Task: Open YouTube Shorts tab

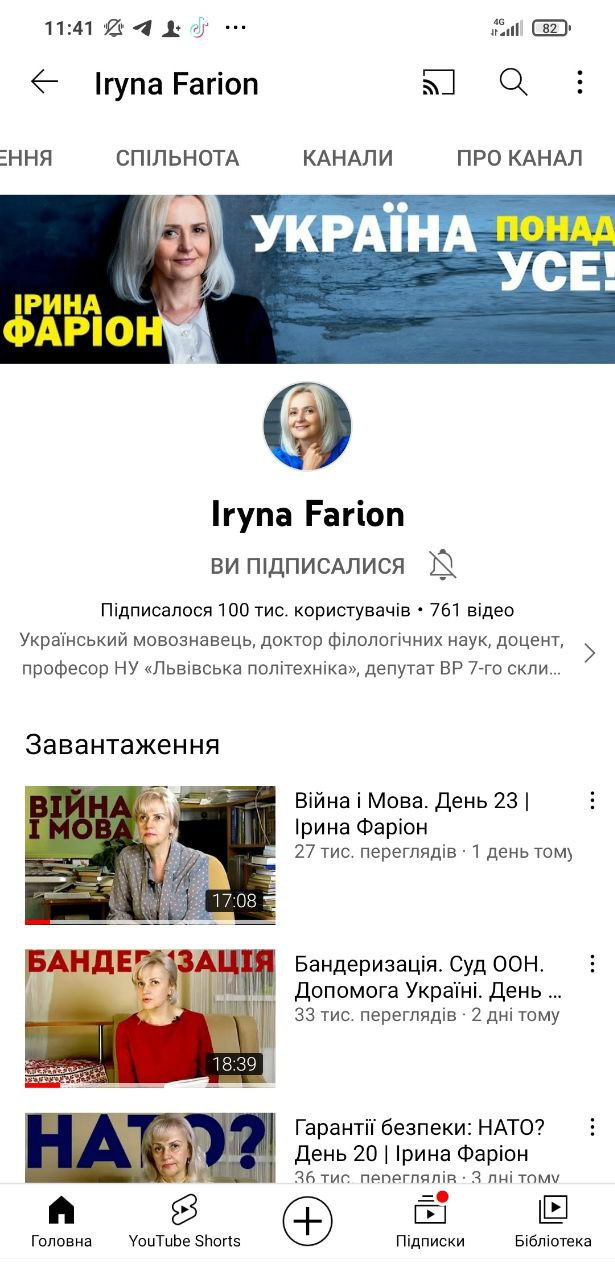Action: pos(184,1221)
